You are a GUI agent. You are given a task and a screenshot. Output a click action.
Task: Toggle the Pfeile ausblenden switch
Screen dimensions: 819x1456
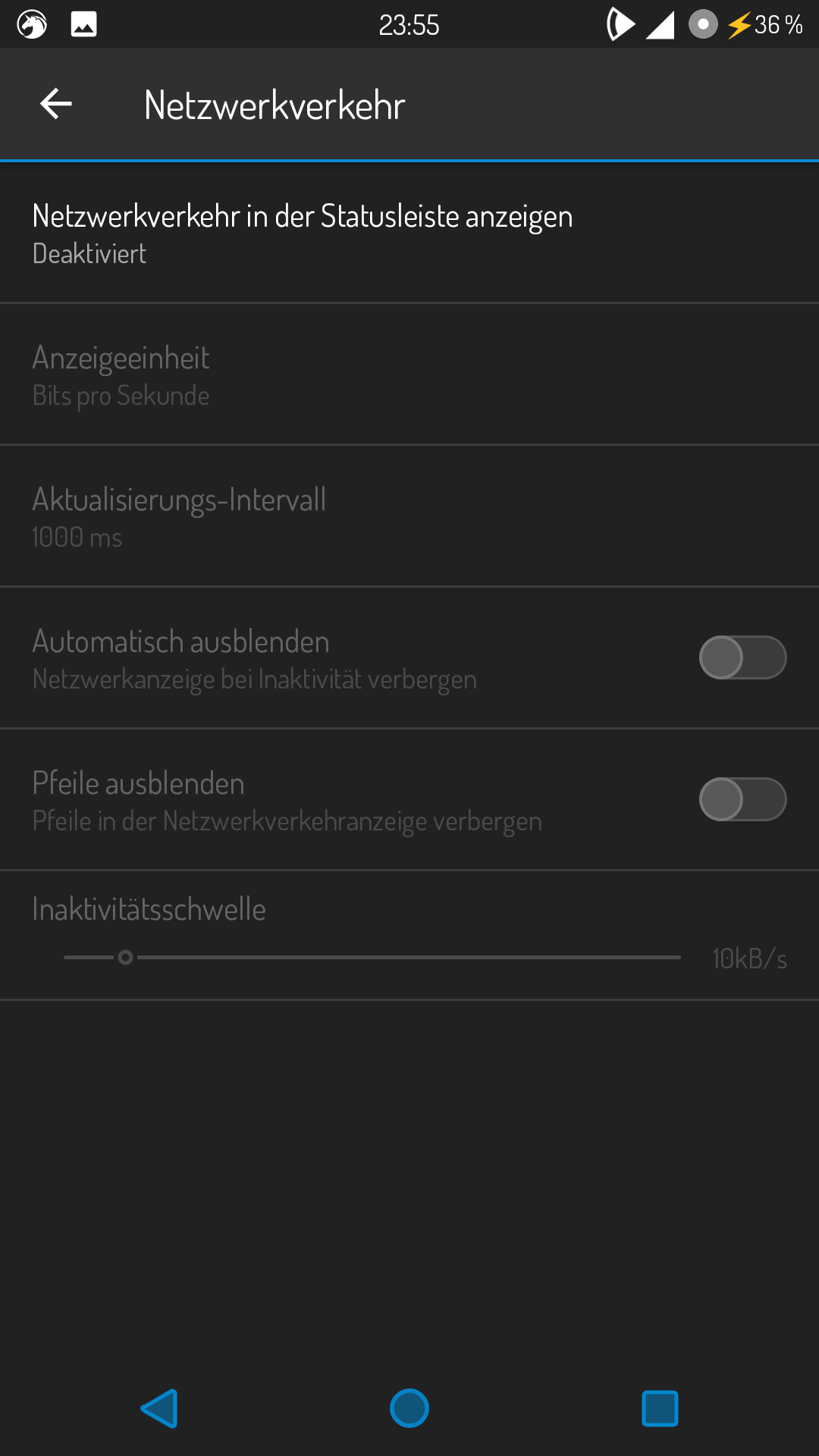click(742, 799)
